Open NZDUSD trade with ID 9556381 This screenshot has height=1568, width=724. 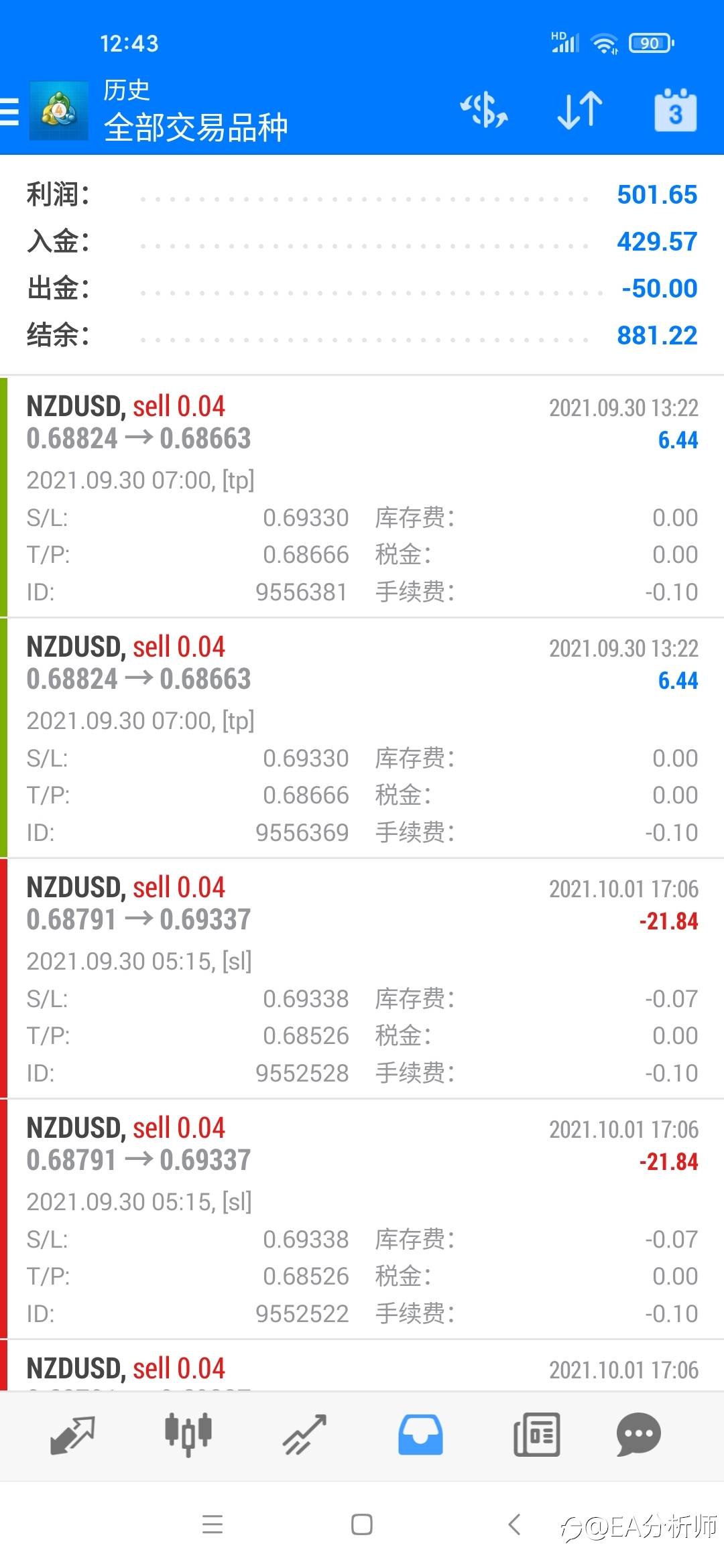(362, 497)
